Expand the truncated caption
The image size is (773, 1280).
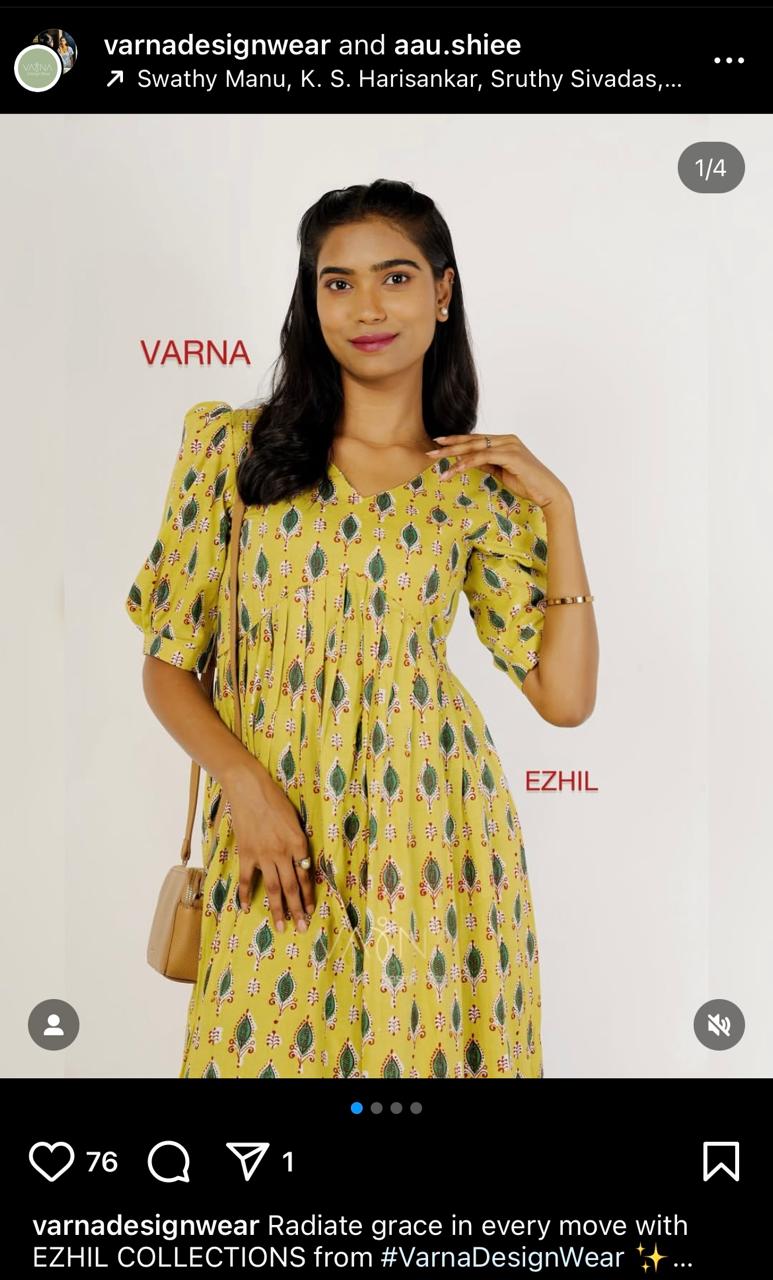click(683, 1257)
